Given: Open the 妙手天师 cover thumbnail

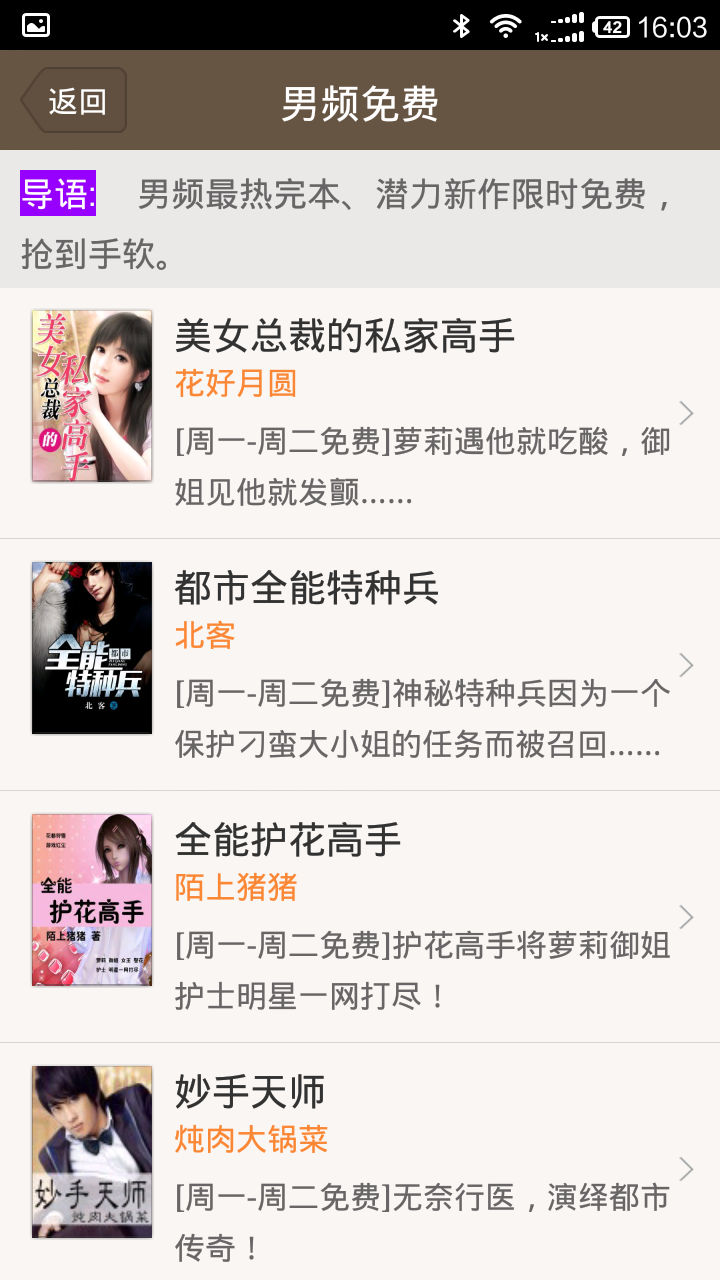Looking at the screenshot, I should tap(91, 1151).
